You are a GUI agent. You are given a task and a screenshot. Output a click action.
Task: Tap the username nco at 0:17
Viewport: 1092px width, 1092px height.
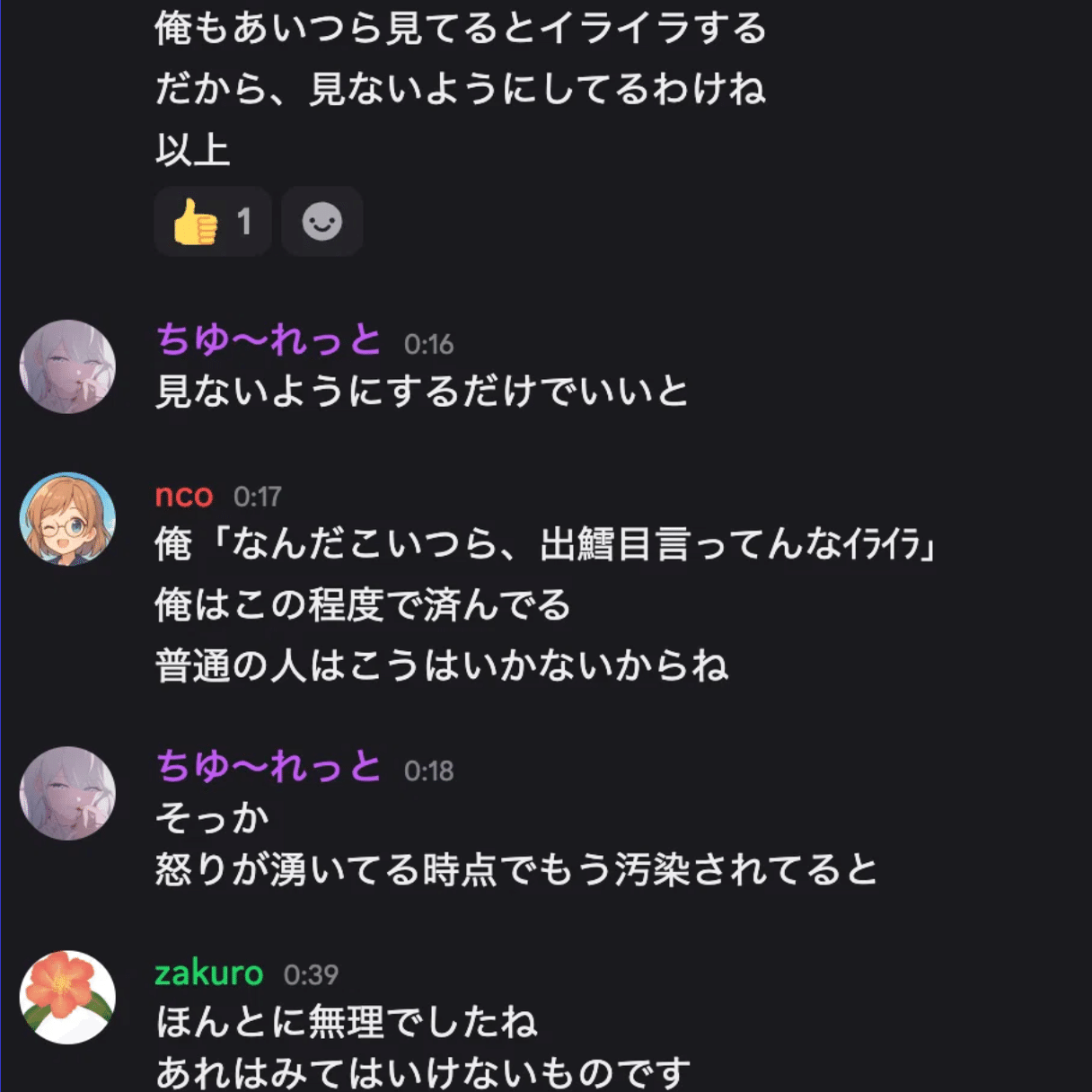[x=184, y=496]
